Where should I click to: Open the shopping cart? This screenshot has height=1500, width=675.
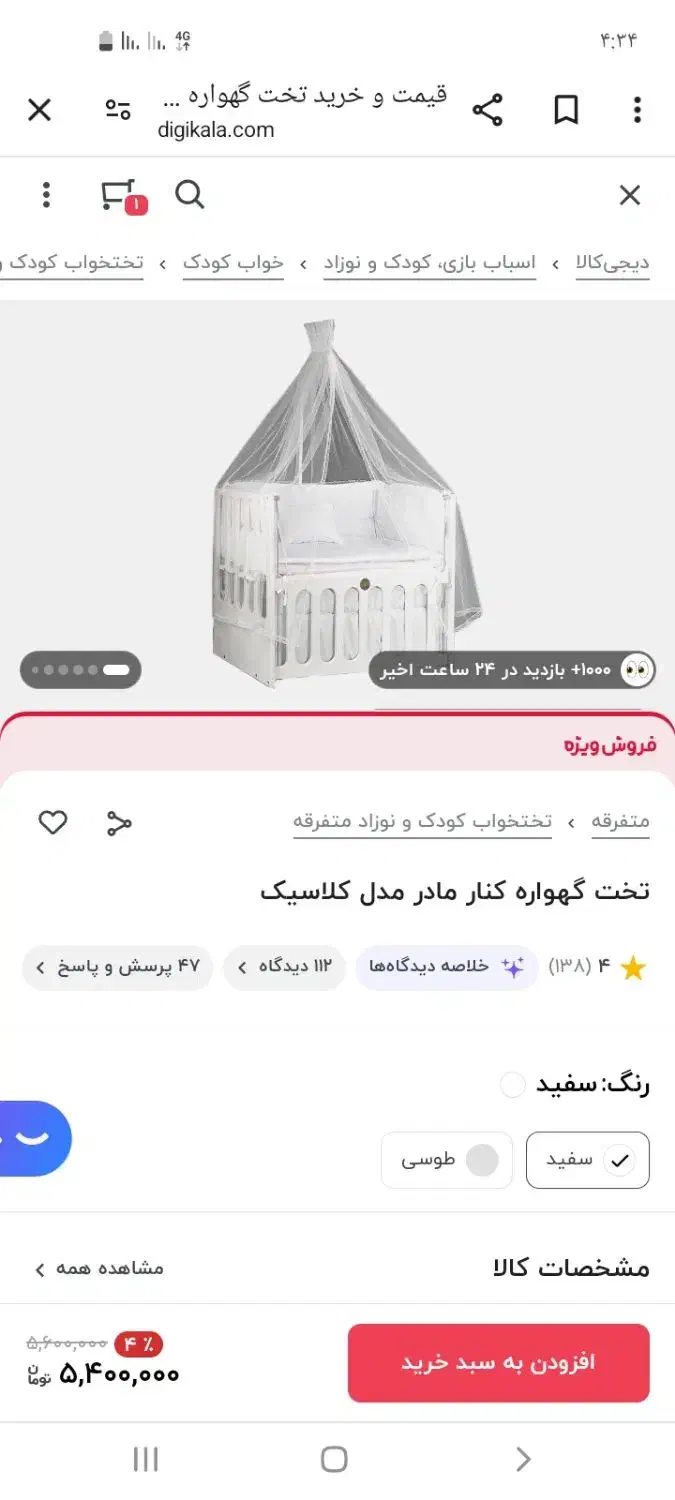121,196
